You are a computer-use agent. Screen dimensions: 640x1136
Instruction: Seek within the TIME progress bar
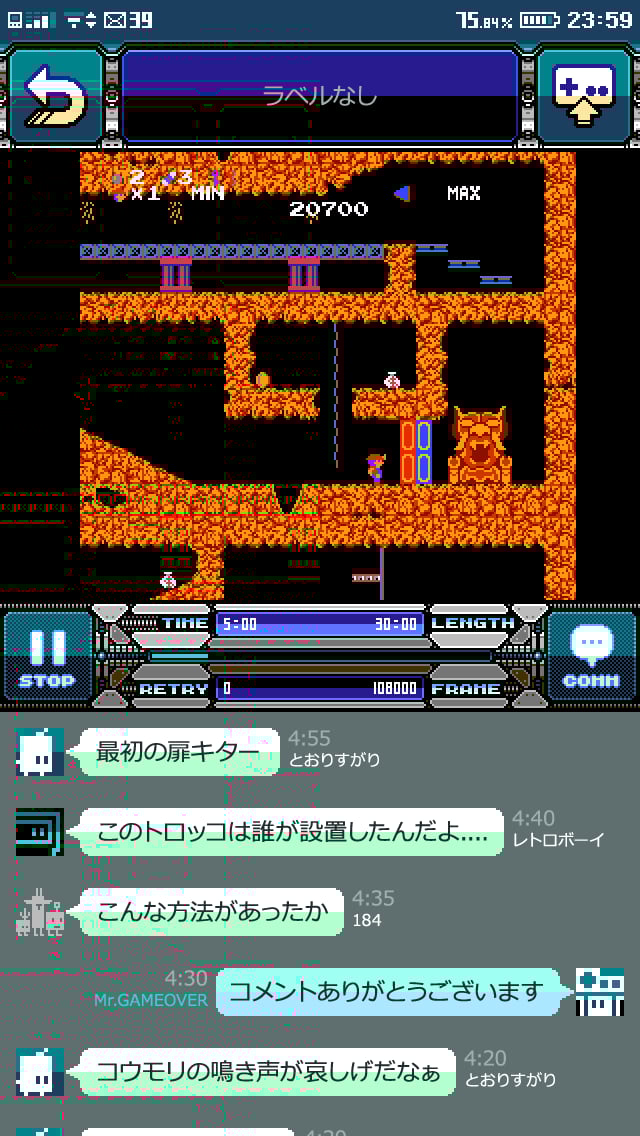(x=320, y=623)
